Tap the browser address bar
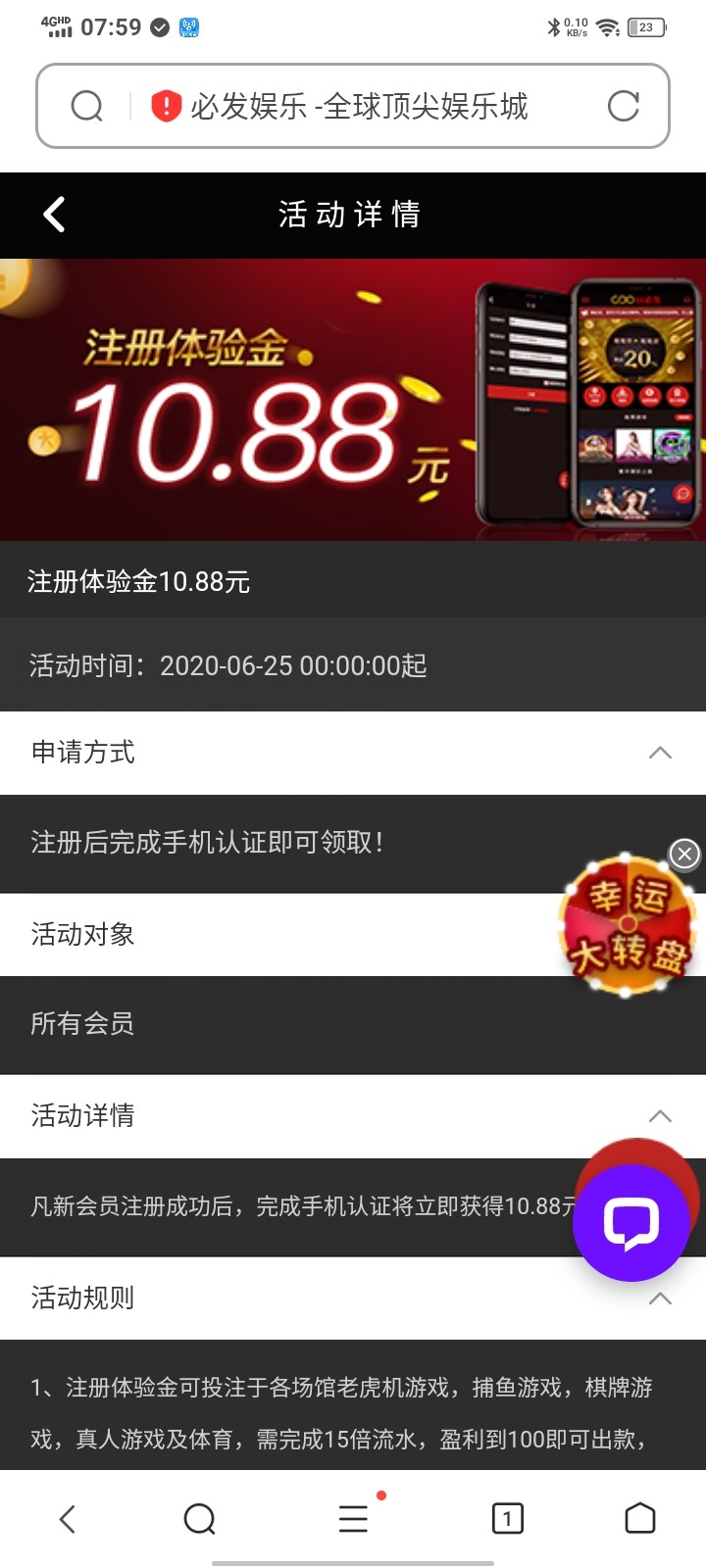Viewport: 706px width, 1568px height. pos(358,106)
